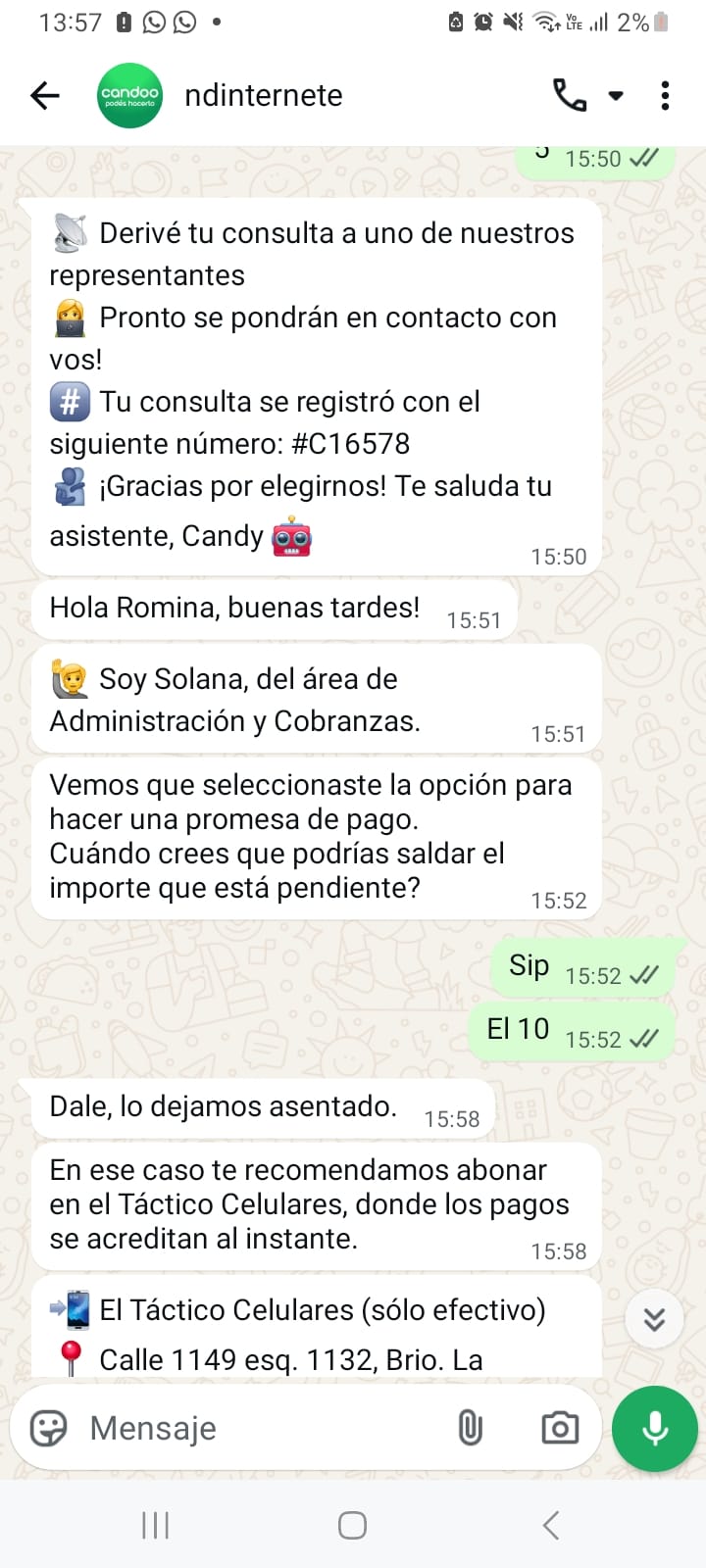Focus the Mensaje text field
Image resolution: width=706 pixels, height=1568 pixels.
pyautogui.click(x=255, y=1428)
